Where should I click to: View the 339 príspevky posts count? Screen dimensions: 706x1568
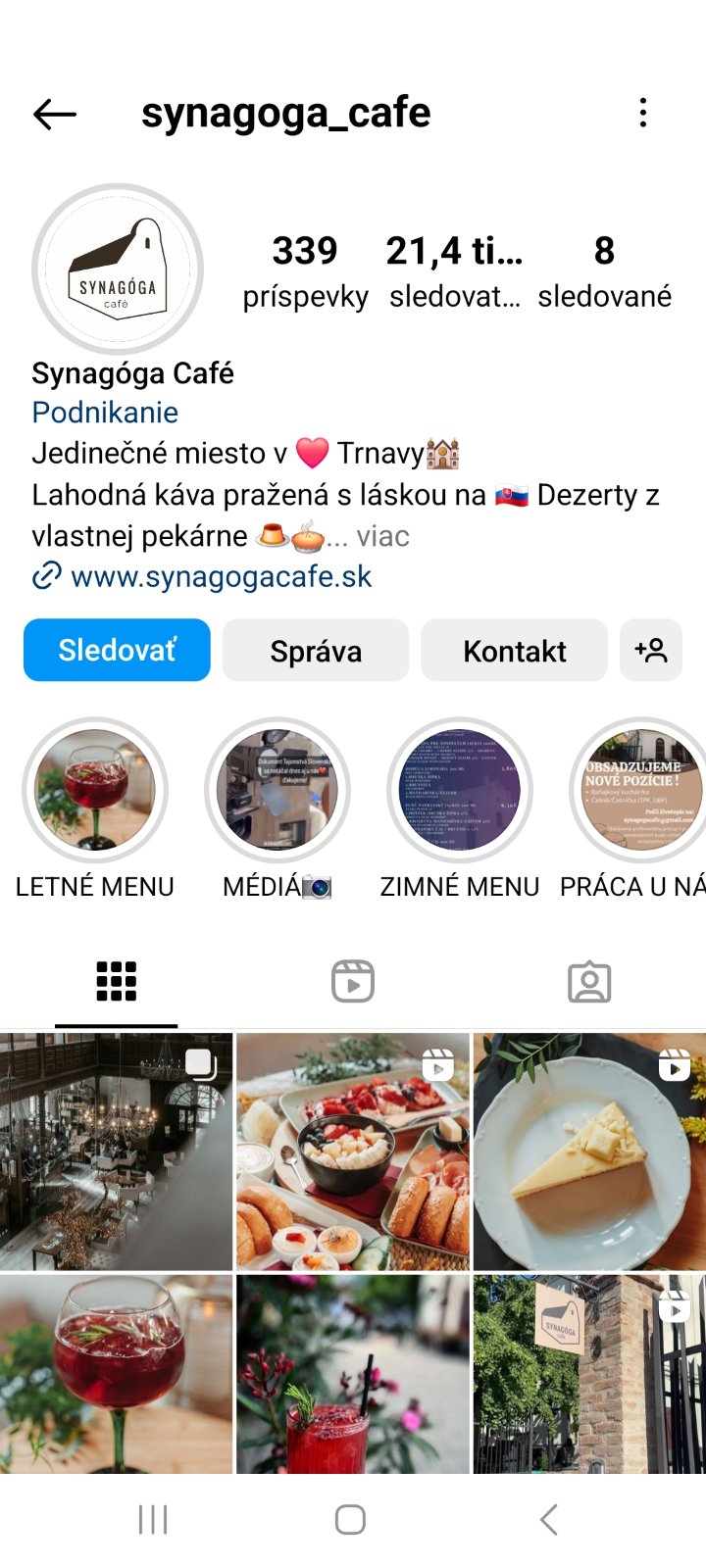pos(305,270)
